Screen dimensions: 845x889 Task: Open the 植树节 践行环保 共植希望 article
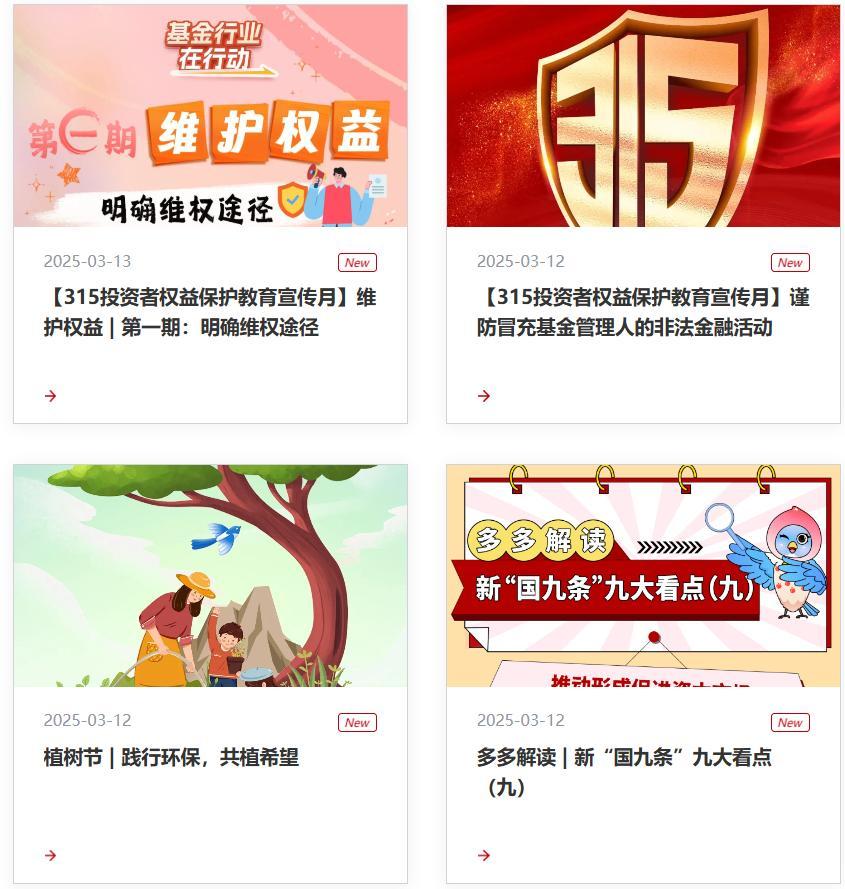(171, 757)
